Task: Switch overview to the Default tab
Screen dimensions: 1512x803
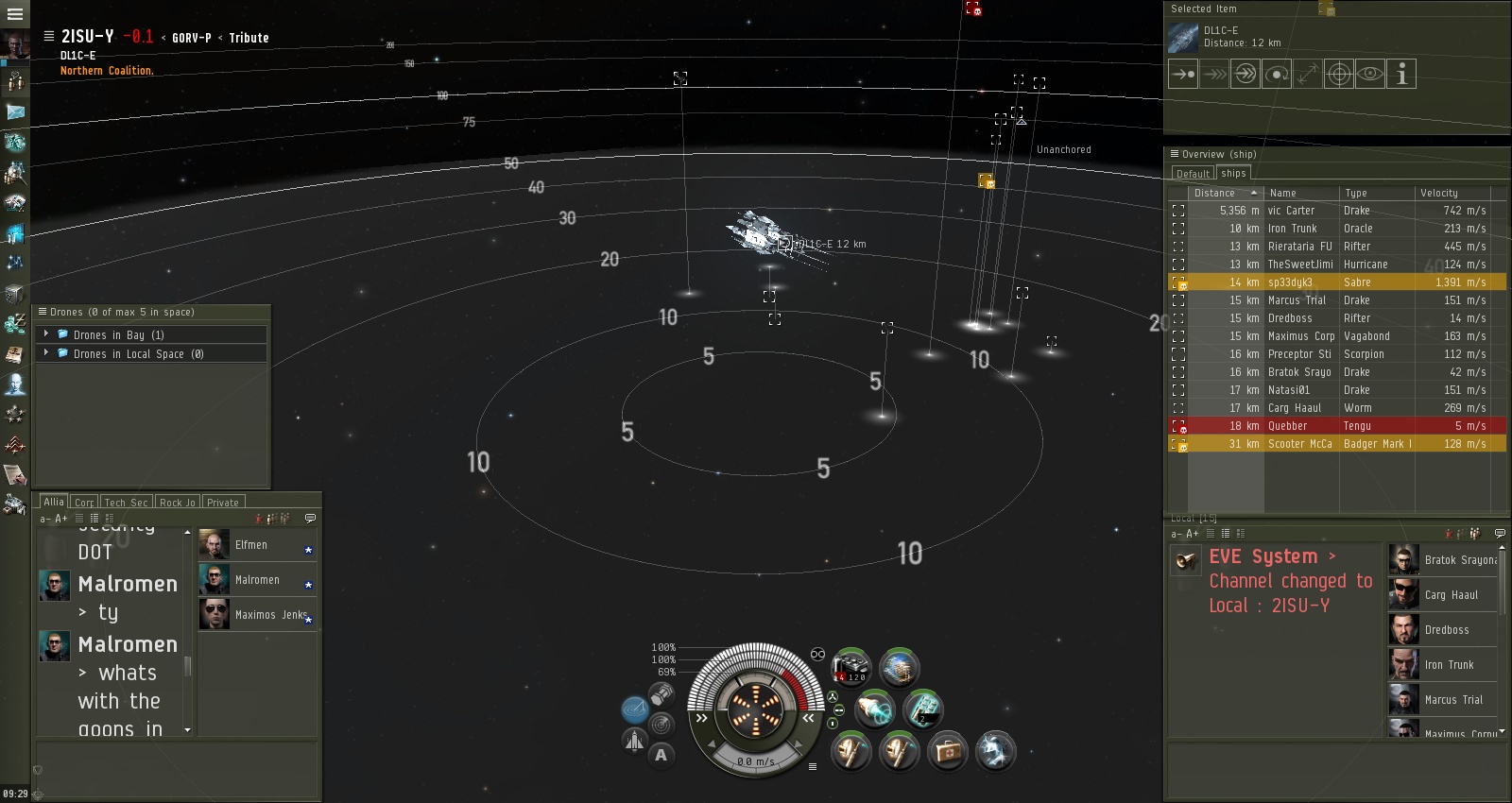Action: (1193, 174)
